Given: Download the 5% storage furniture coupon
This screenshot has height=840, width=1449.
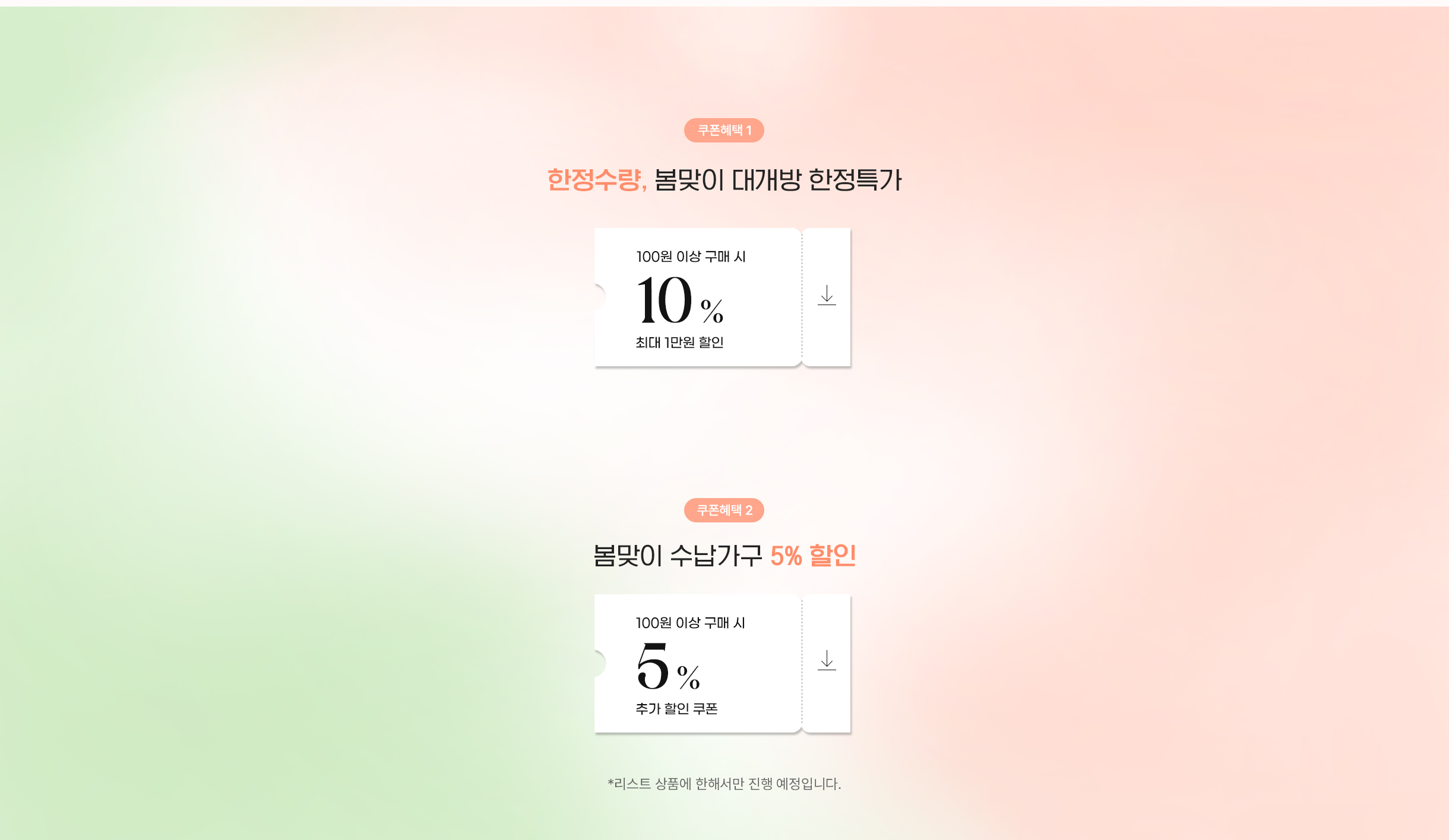Looking at the screenshot, I should click(x=826, y=661).
